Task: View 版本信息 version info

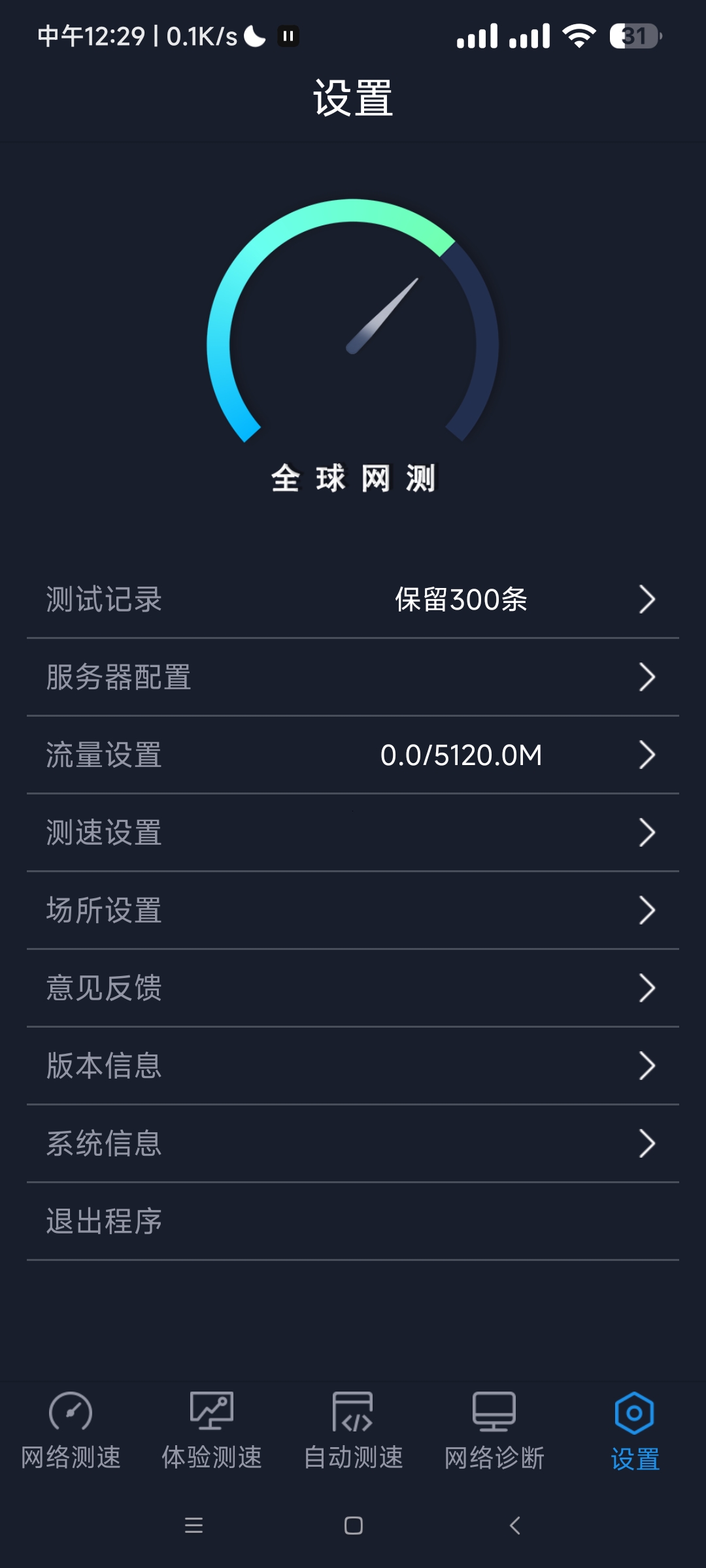Action: [x=353, y=1066]
